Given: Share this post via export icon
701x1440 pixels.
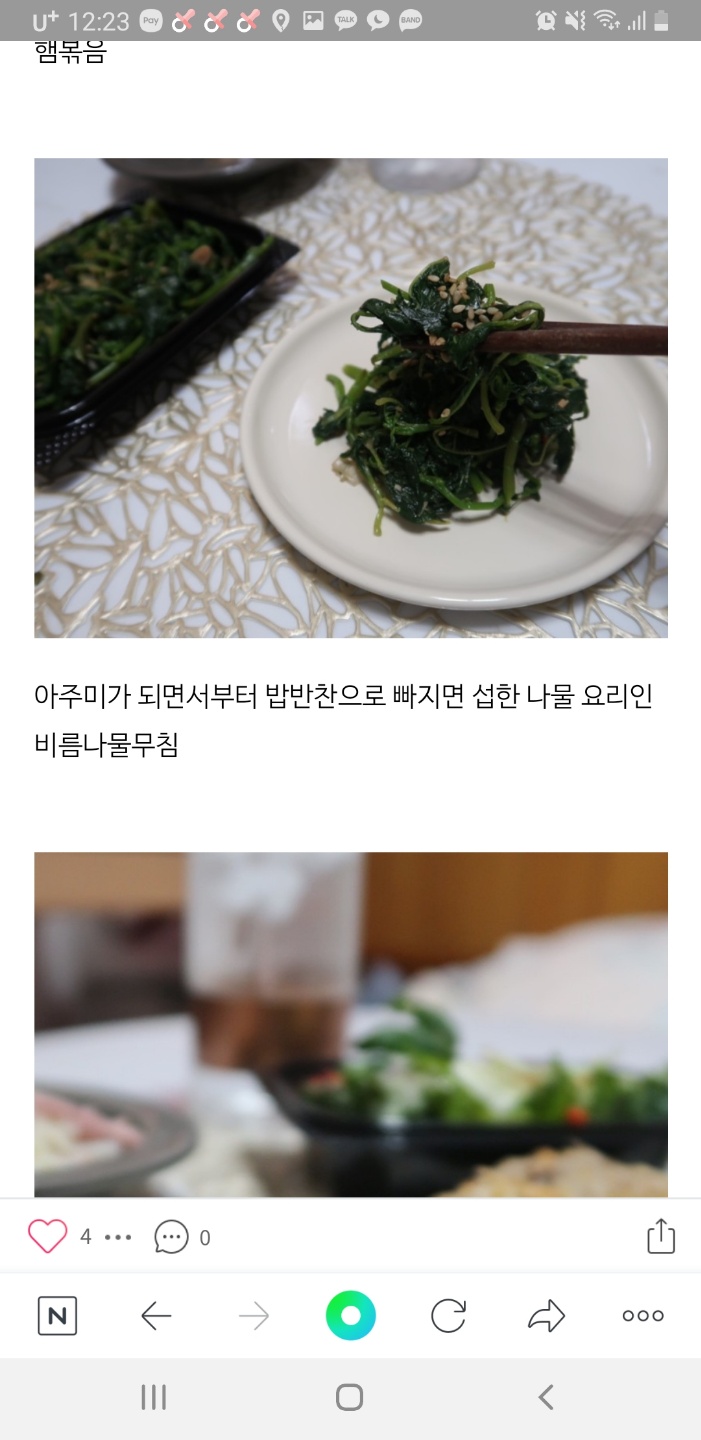Looking at the screenshot, I should pyautogui.click(x=661, y=1236).
